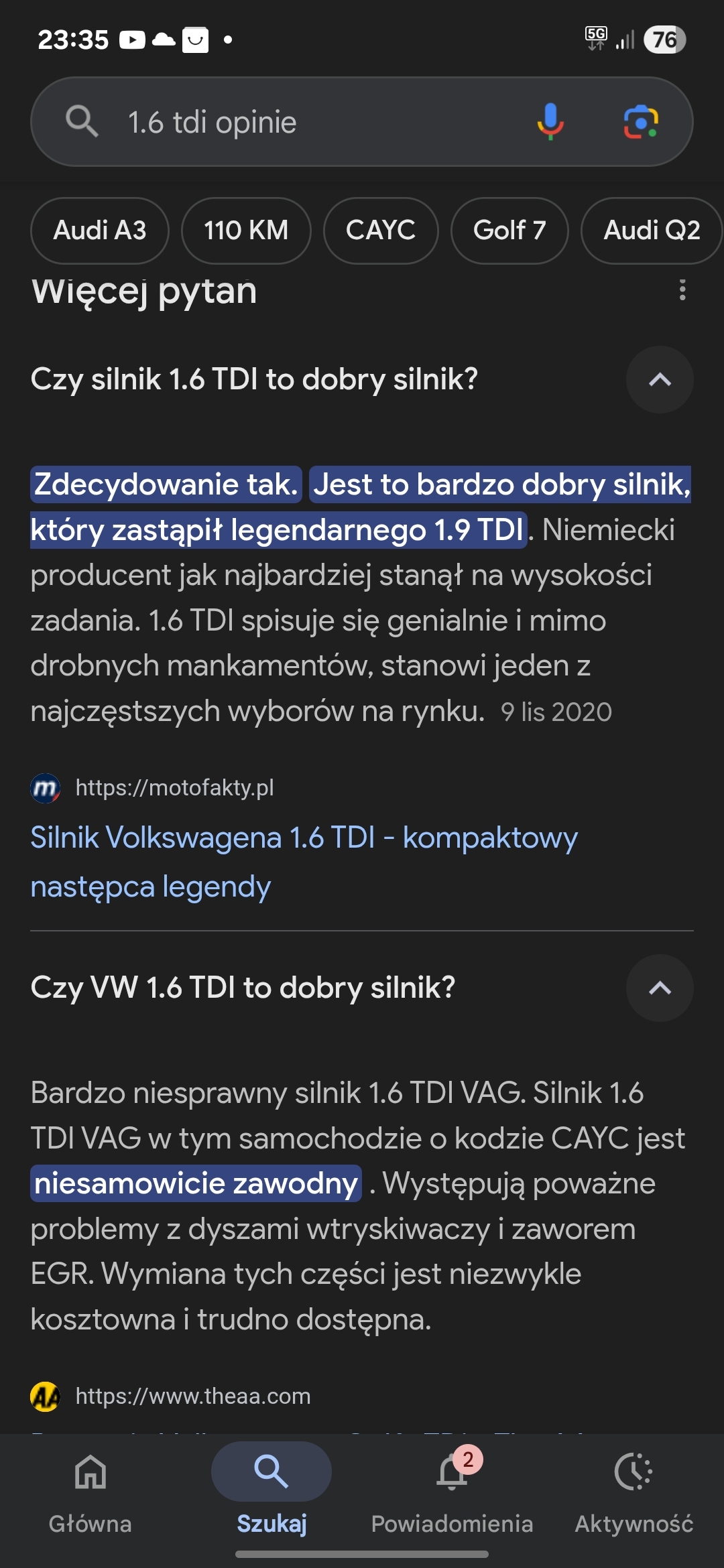Select the CAYC chip
The height and width of the screenshot is (1568, 724).
380,231
